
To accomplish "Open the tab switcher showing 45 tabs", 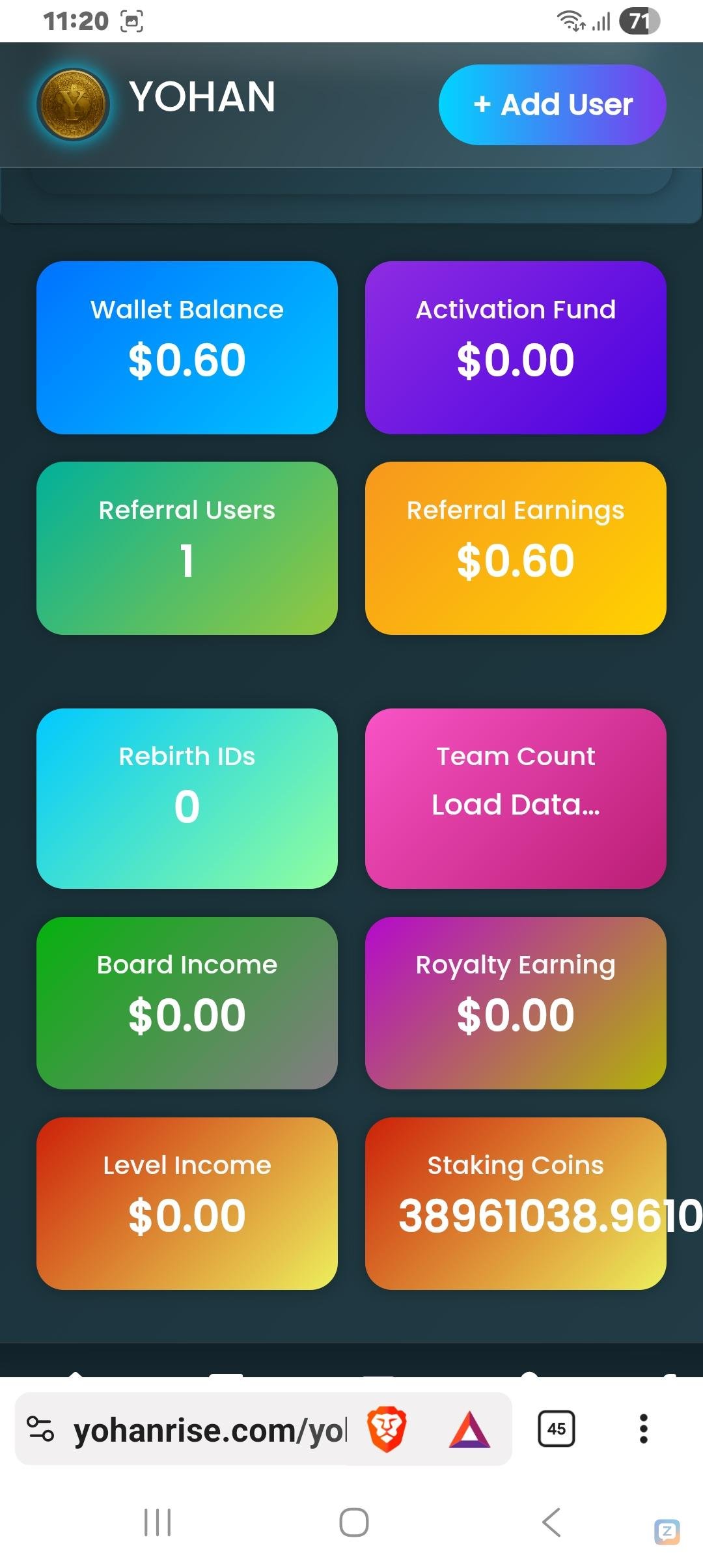I will click(556, 1429).
